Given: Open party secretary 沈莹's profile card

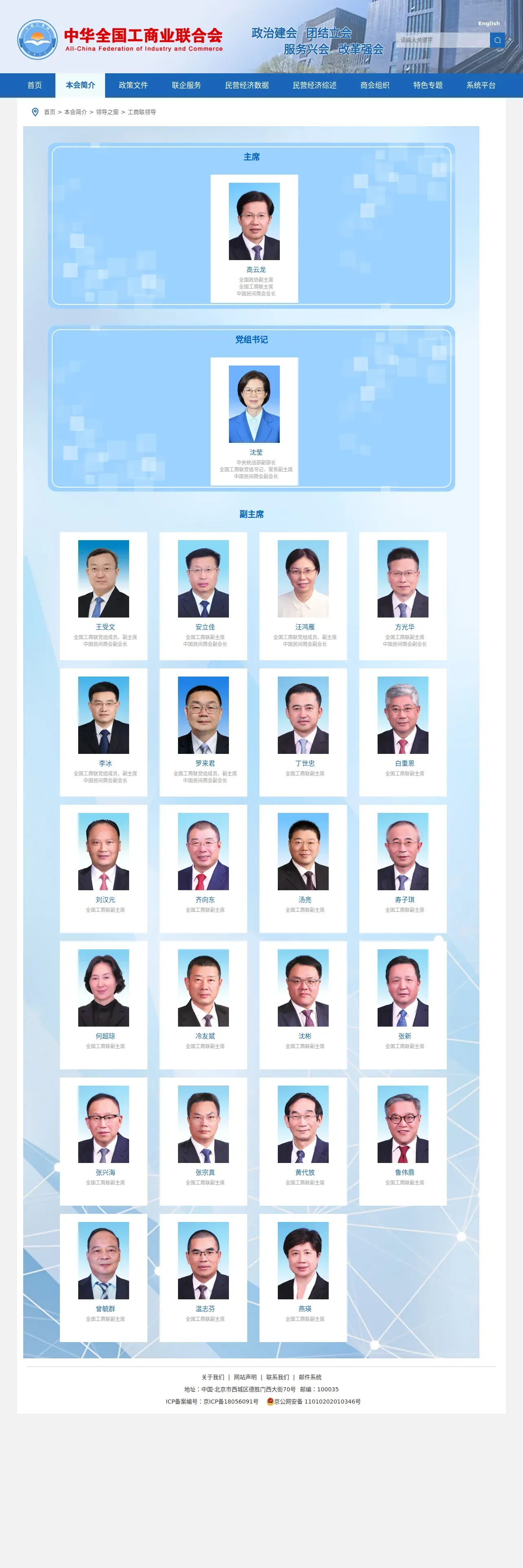Looking at the screenshot, I should point(255,421).
